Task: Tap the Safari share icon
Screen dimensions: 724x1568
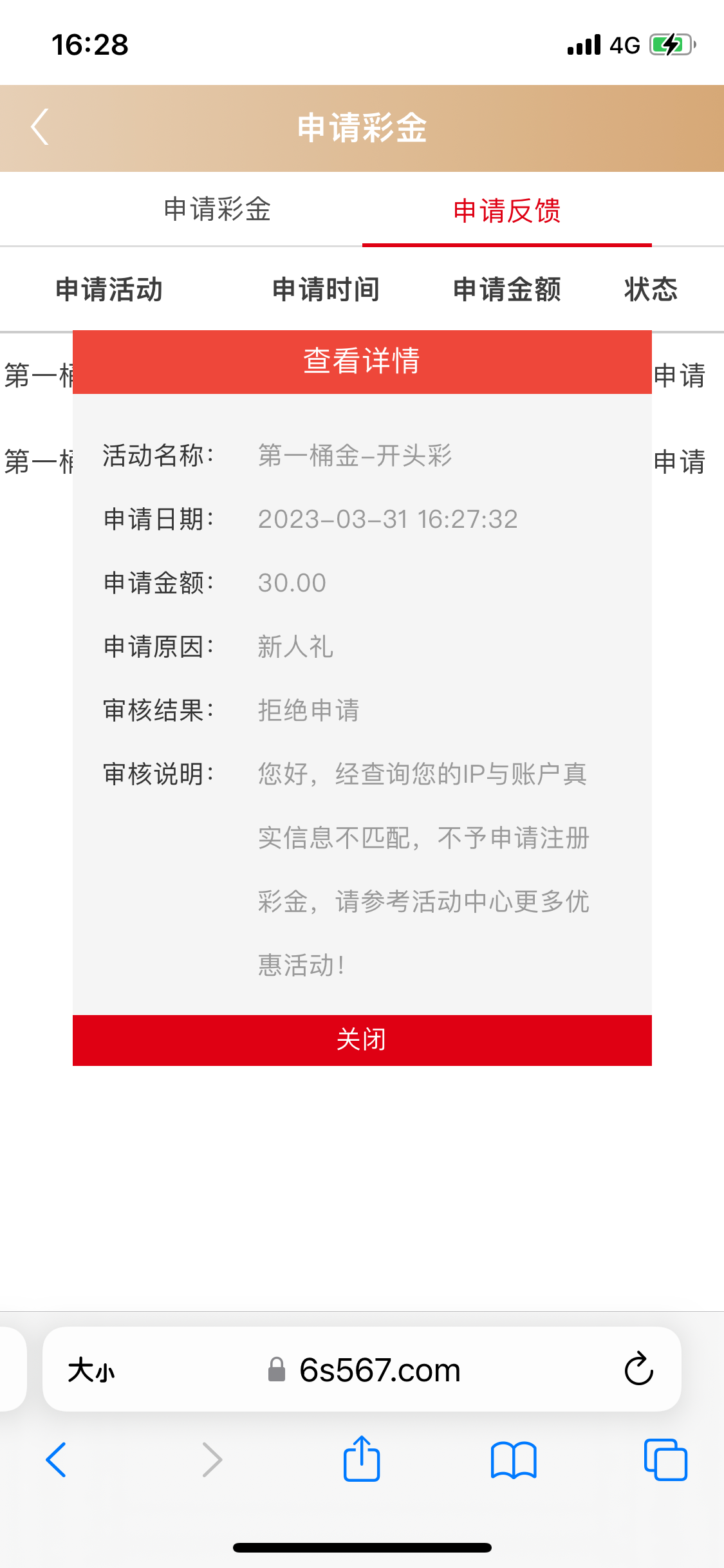Action: pyautogui.click(x=362, y=1460)
